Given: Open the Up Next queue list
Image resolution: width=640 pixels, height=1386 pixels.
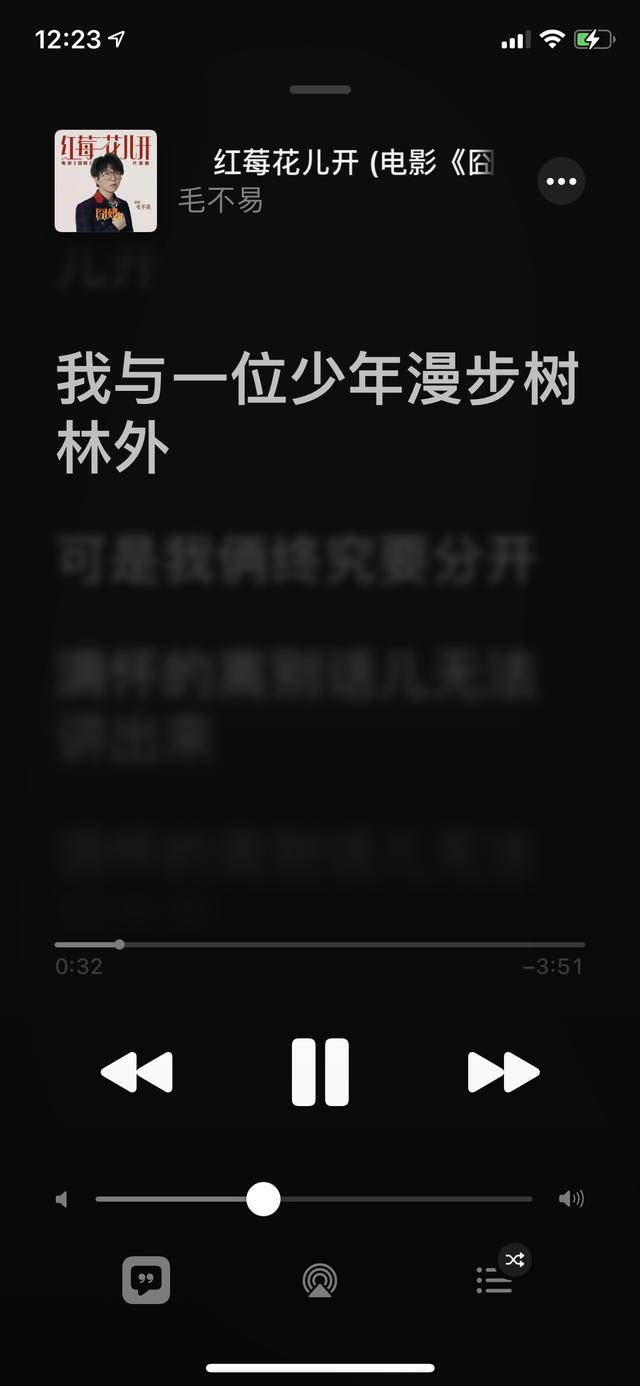Looking at the screenshot, I should pos(494,1280).
